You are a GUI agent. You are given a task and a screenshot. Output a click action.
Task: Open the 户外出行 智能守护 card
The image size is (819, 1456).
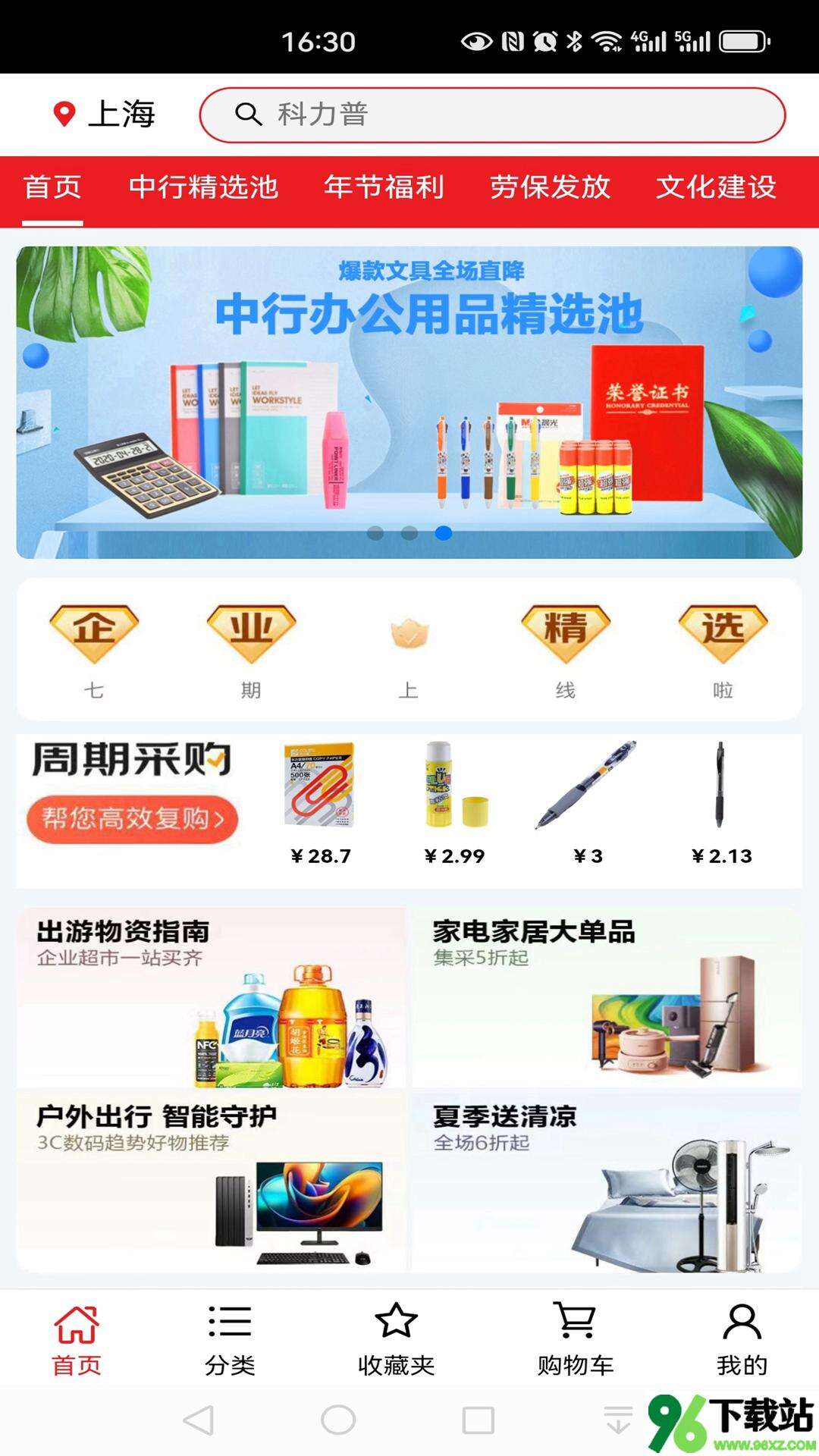pos(211,1181)
